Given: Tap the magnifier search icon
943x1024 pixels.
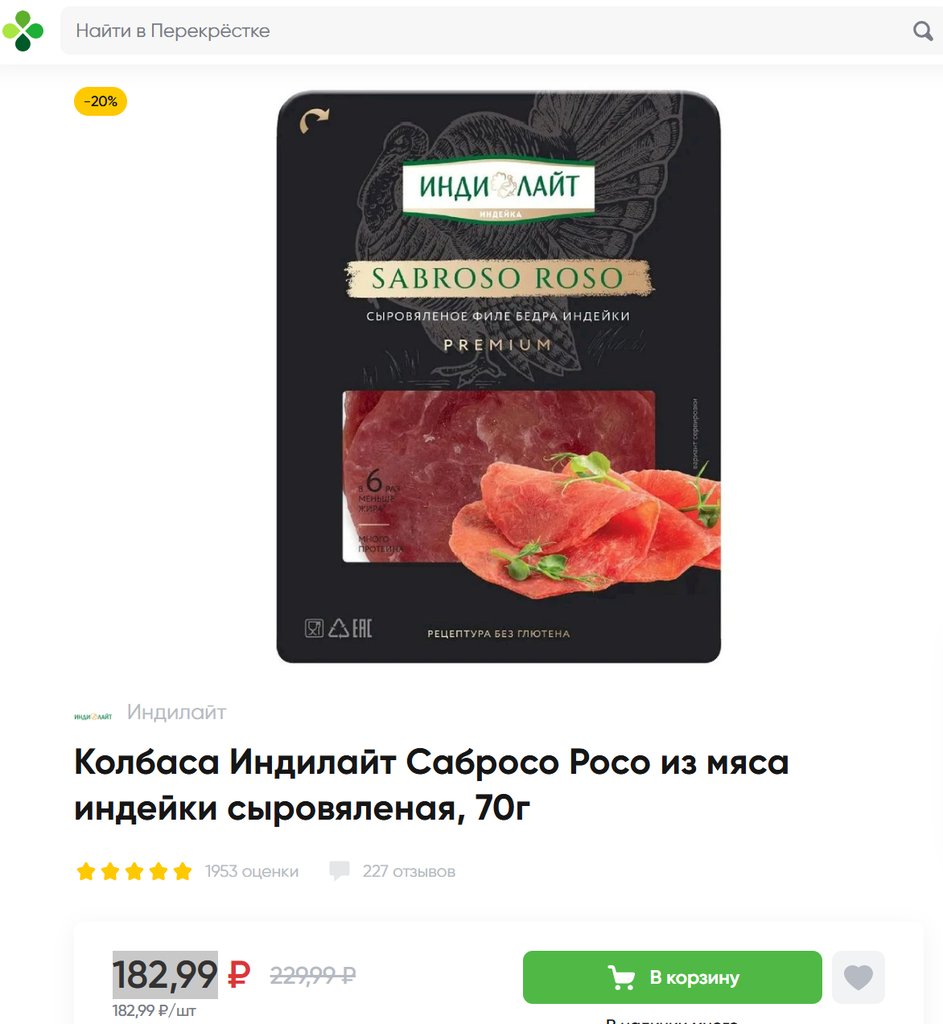Looking at the screenshot, I should 922,31.
